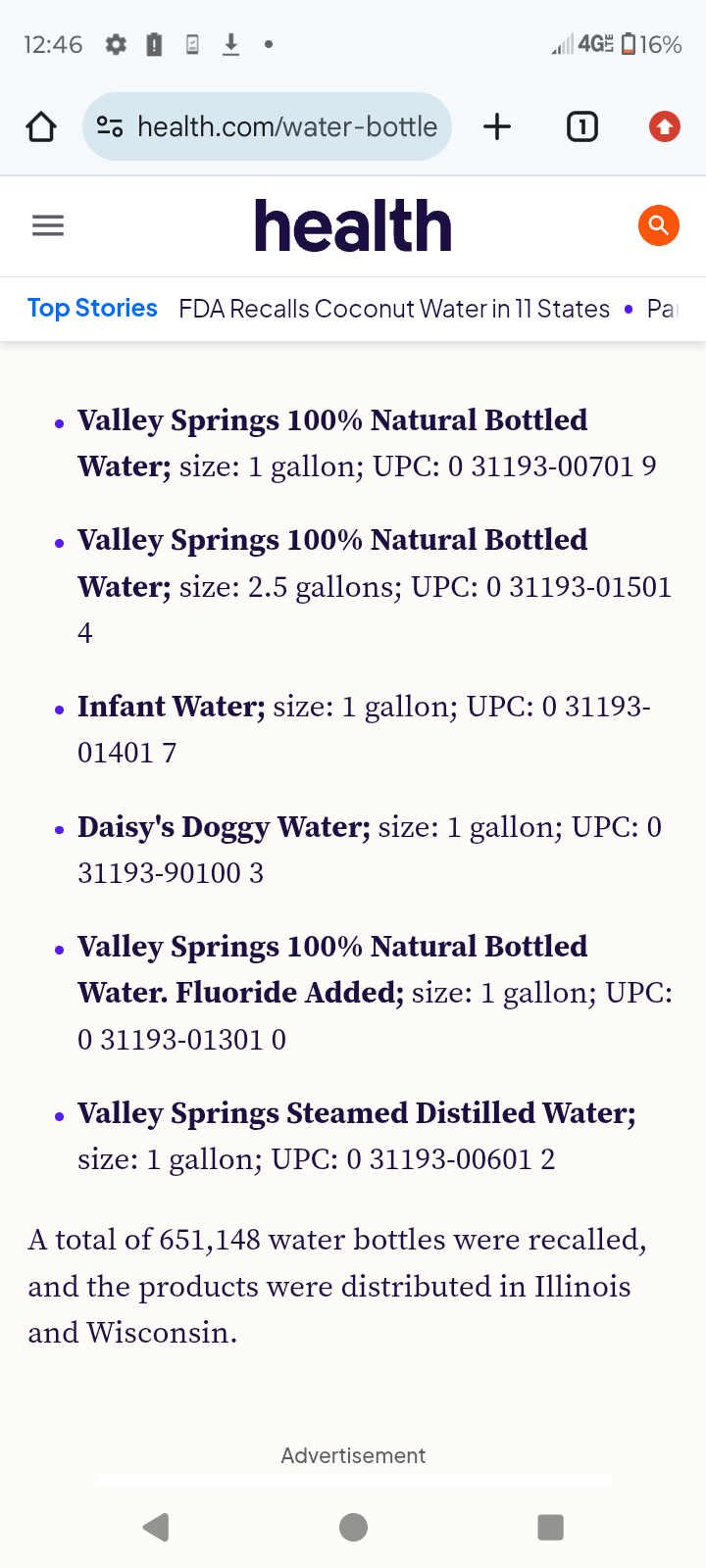
Task: Open the Top Stories link
Action: (92, 309)
